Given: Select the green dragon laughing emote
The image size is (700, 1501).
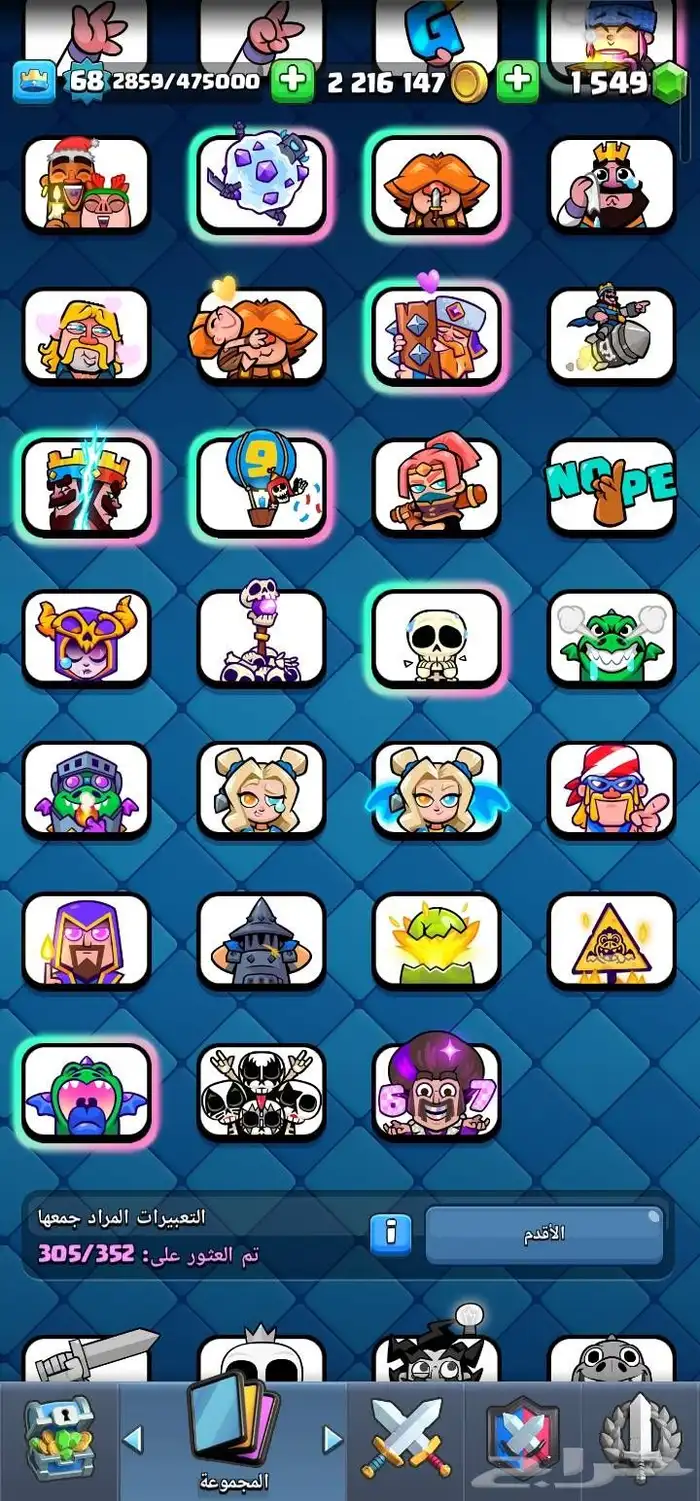Looking at the screenshot, I should [611, 638].
